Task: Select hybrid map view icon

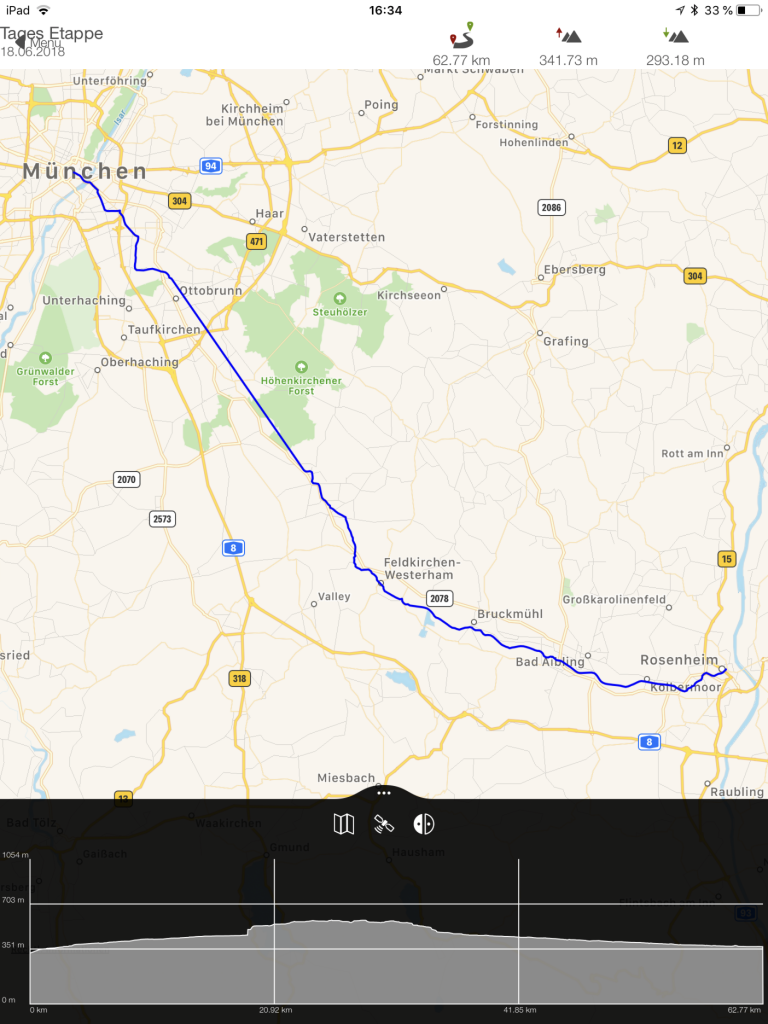Action: [424, 824]
